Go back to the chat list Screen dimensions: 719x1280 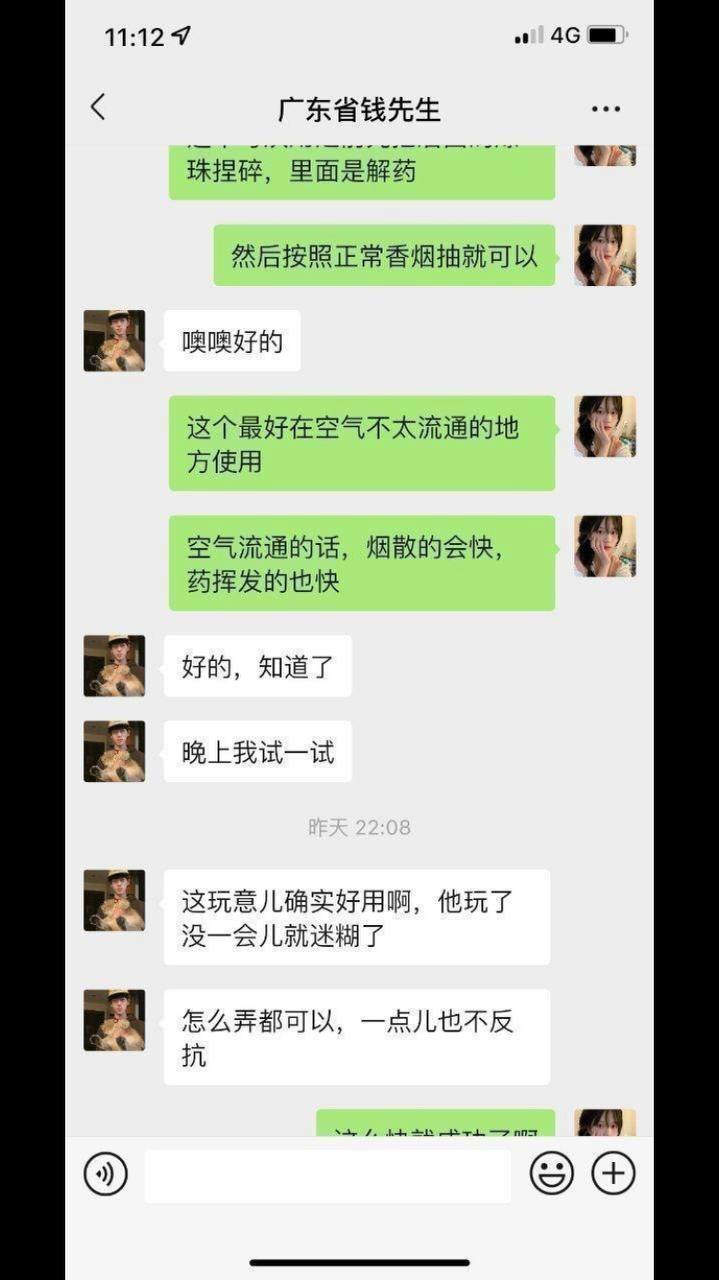point(98,108)
